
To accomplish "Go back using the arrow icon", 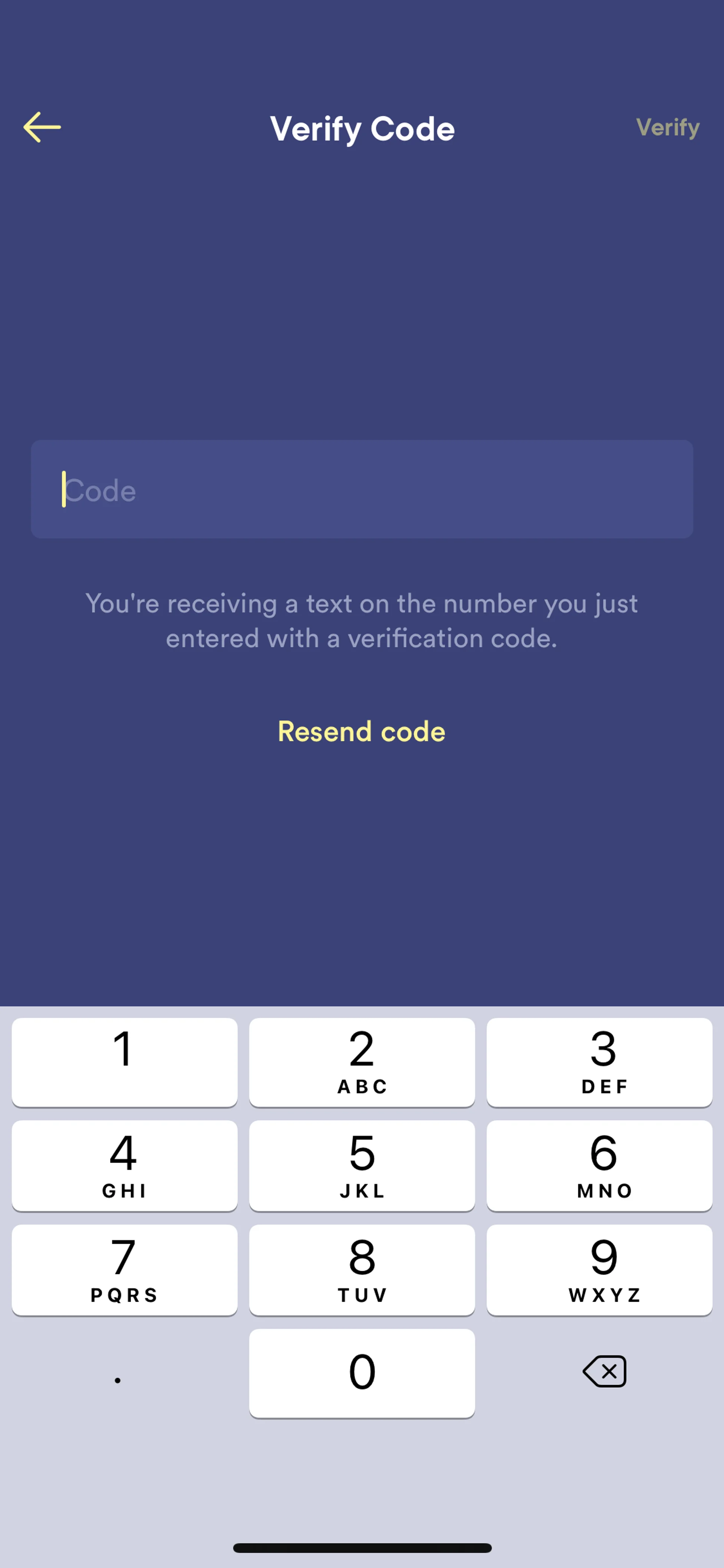I will (x=42, y=127).
